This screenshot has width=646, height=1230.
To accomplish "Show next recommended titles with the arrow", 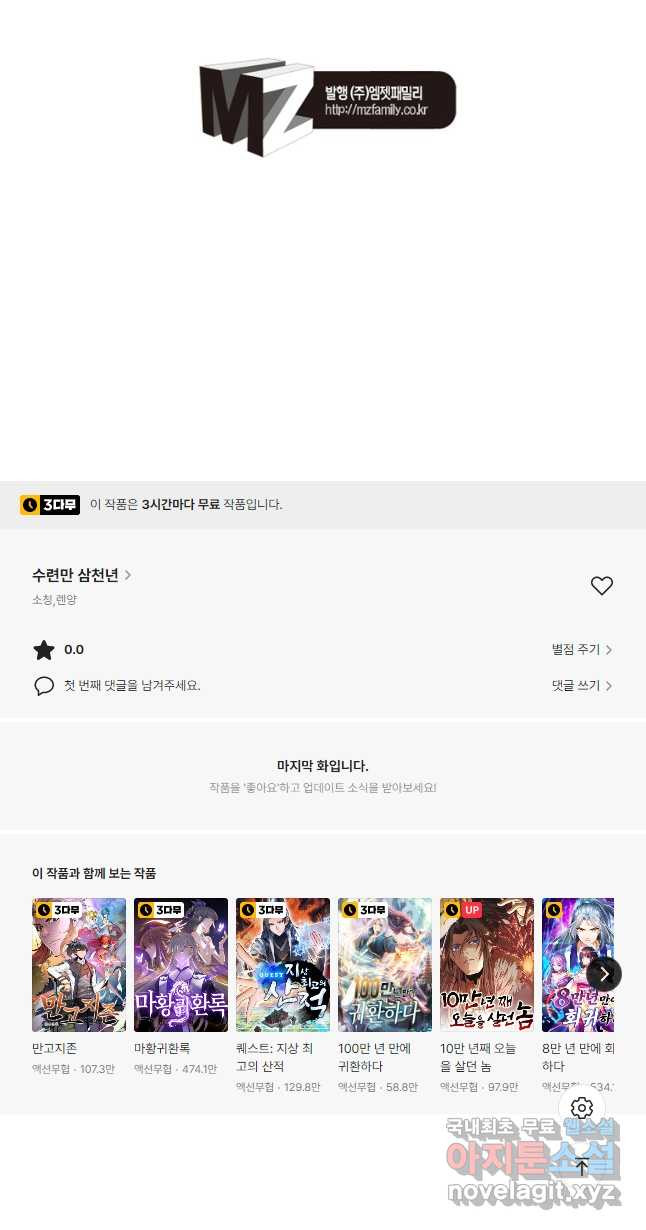I will click(604, 974).
